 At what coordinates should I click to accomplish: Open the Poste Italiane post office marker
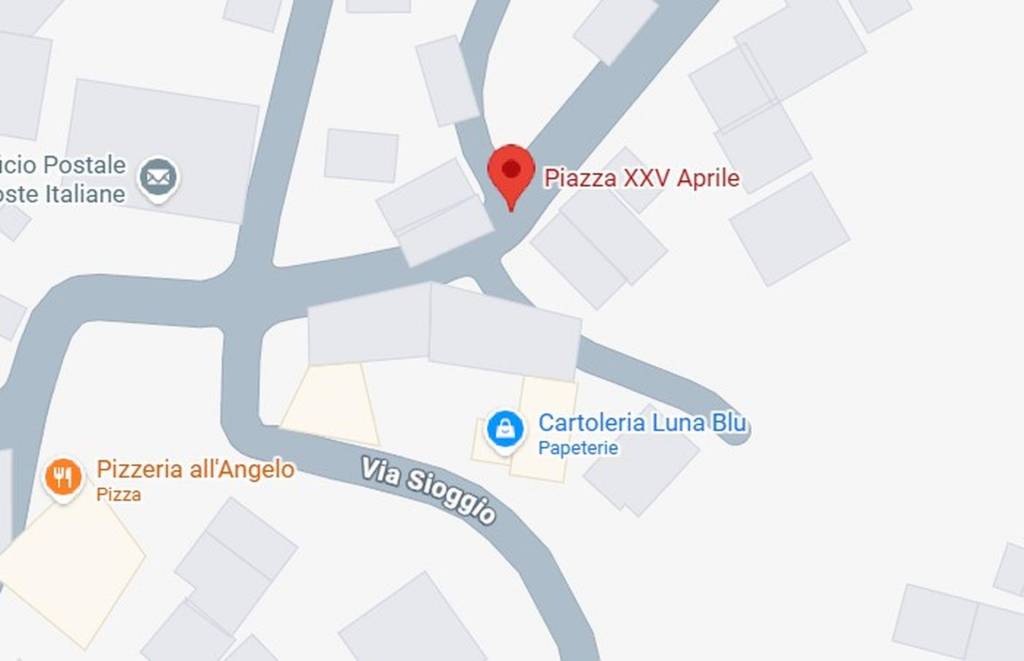tap(158, 179)
